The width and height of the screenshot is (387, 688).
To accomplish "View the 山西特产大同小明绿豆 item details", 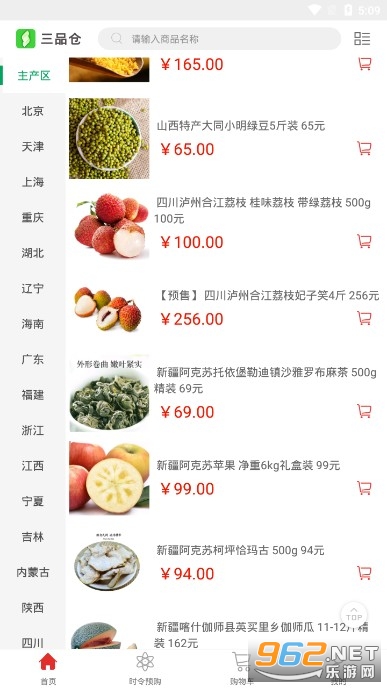I will 241,126.
